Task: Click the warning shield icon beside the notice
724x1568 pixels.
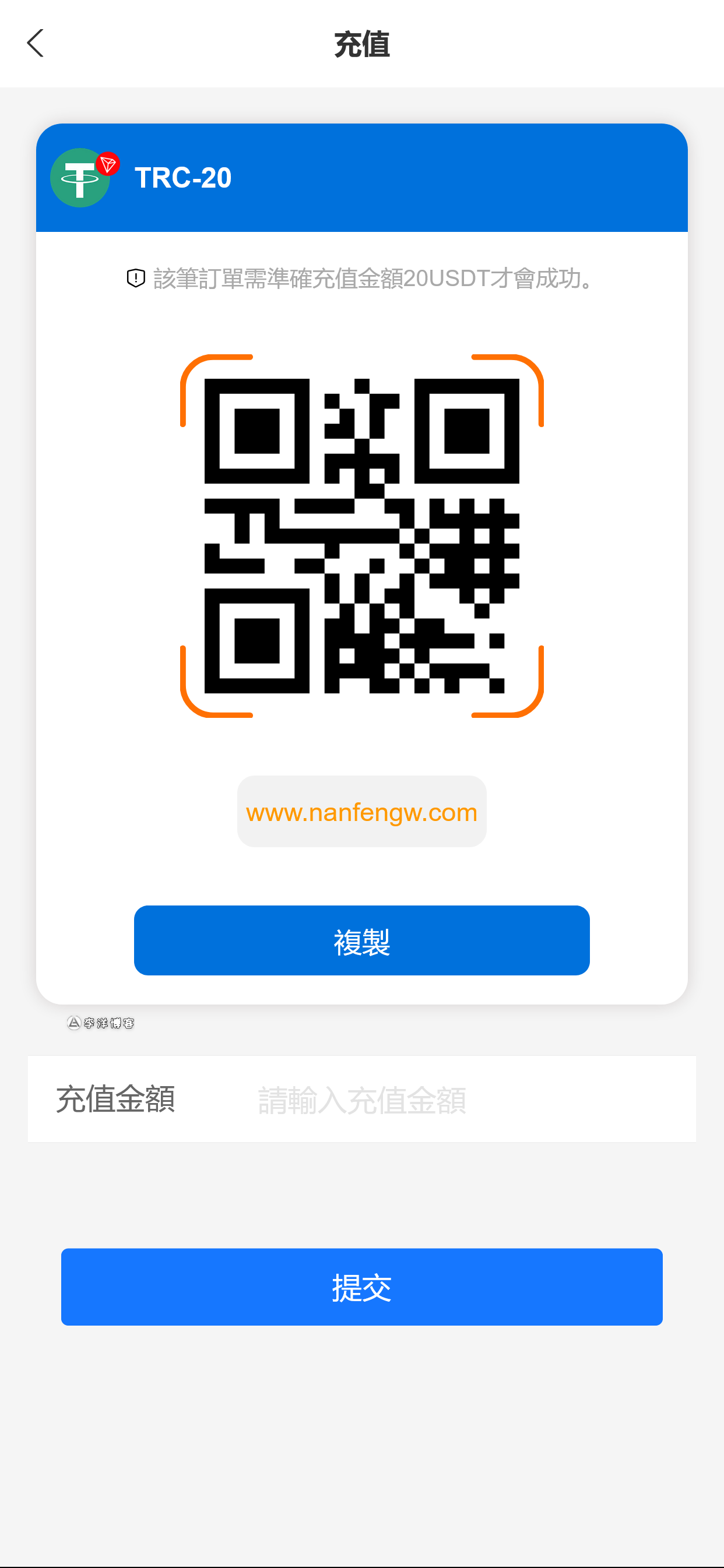Action: 135,279
